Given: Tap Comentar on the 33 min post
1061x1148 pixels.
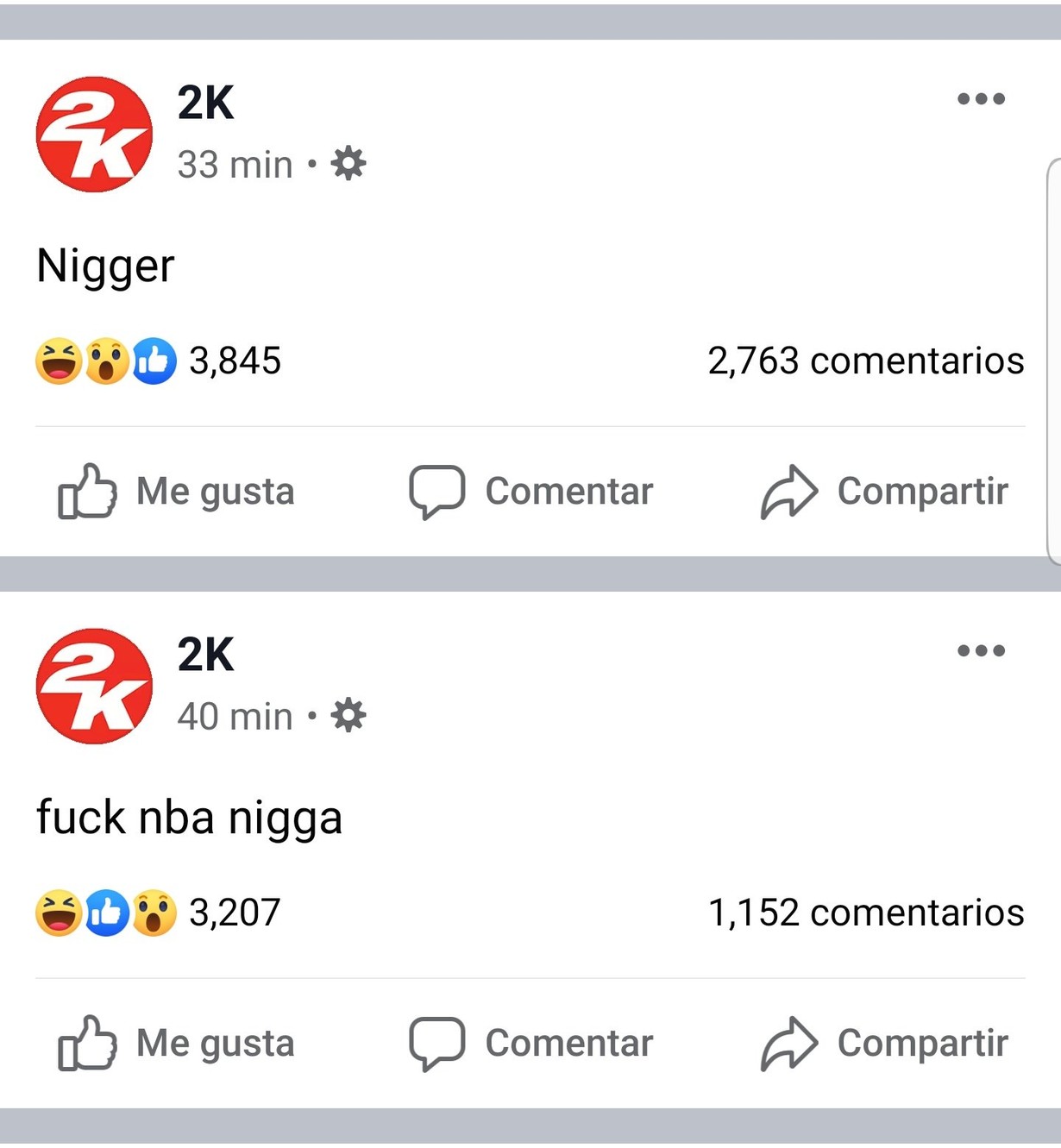Looking at the screenshot, I should point(530,492).
